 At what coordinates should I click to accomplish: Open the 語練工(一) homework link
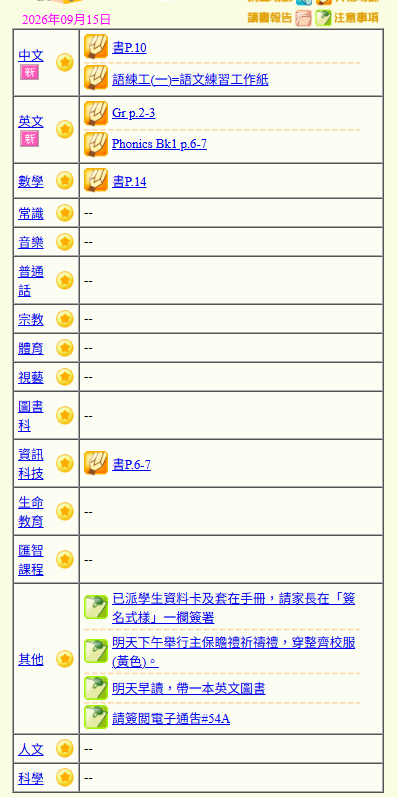click(190, 79)
